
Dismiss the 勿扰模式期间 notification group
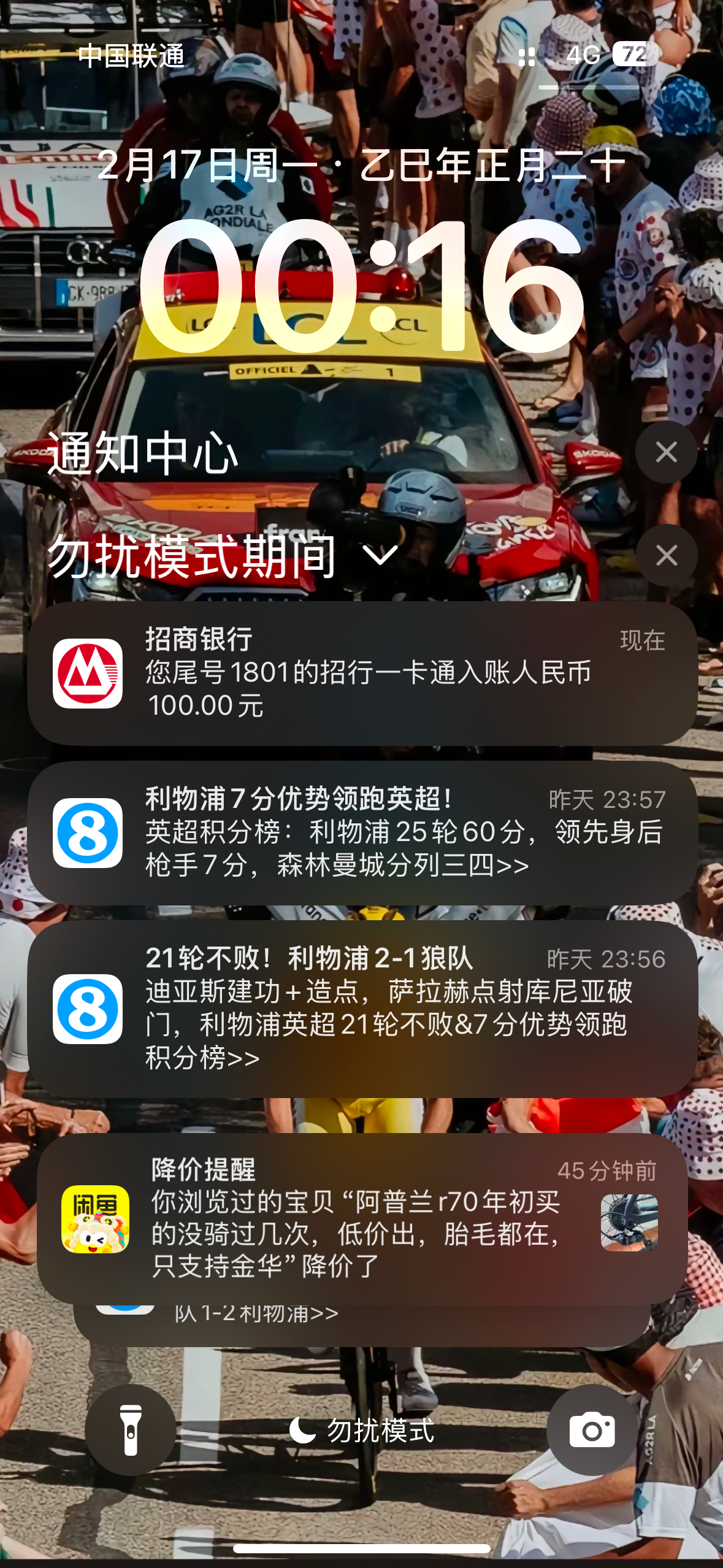[666, 556]
